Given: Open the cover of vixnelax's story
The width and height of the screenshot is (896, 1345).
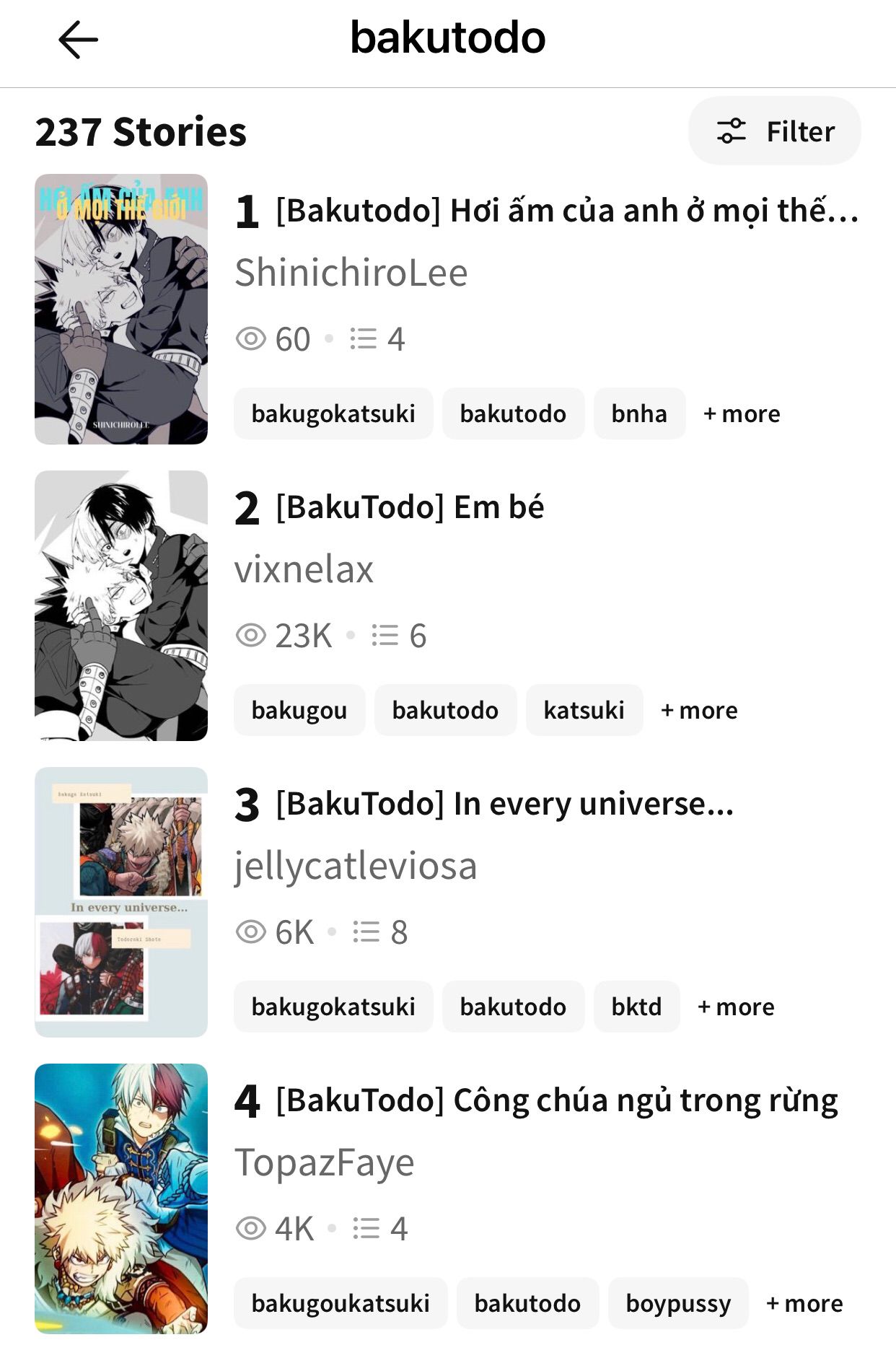Looking at the screenshot, I should [x=121, y=605].
